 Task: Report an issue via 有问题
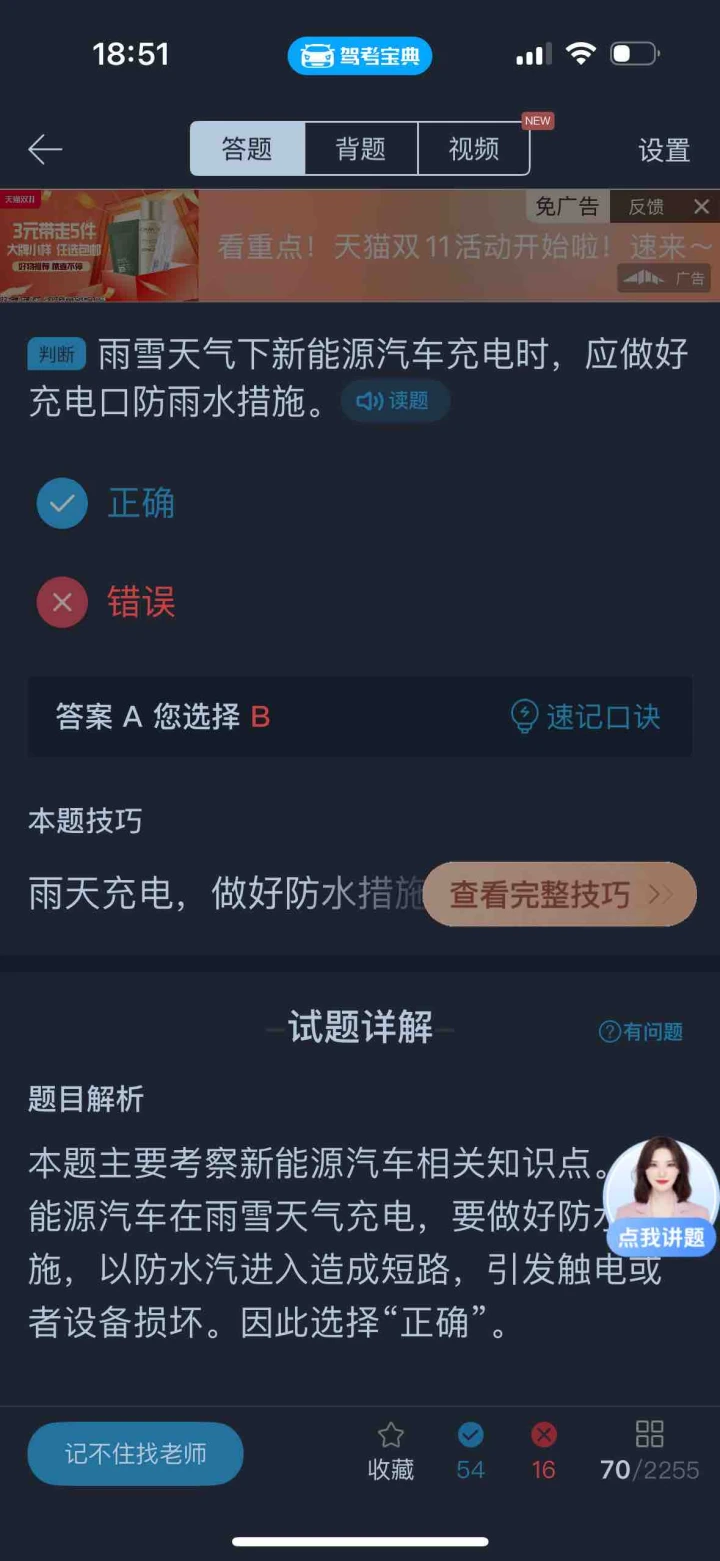[x=641, y=1032]
